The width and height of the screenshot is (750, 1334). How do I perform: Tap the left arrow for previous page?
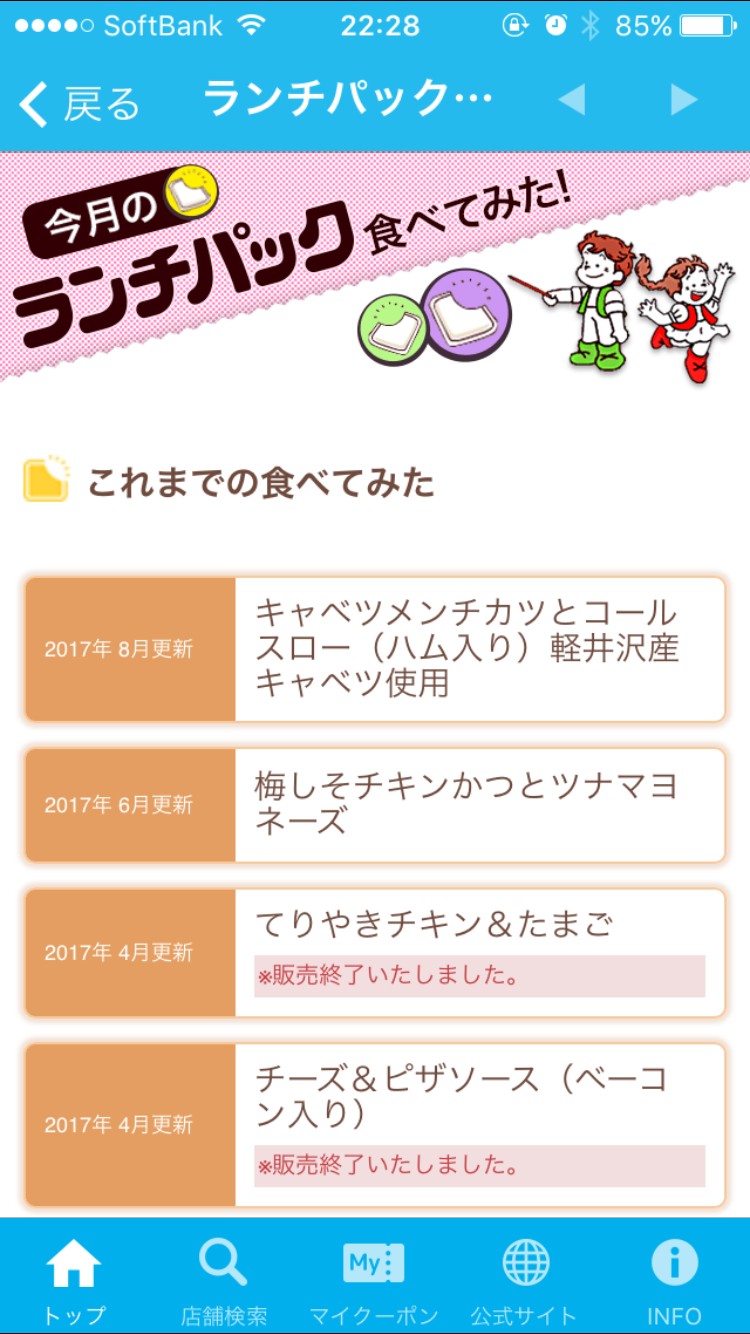coord(571,100)
